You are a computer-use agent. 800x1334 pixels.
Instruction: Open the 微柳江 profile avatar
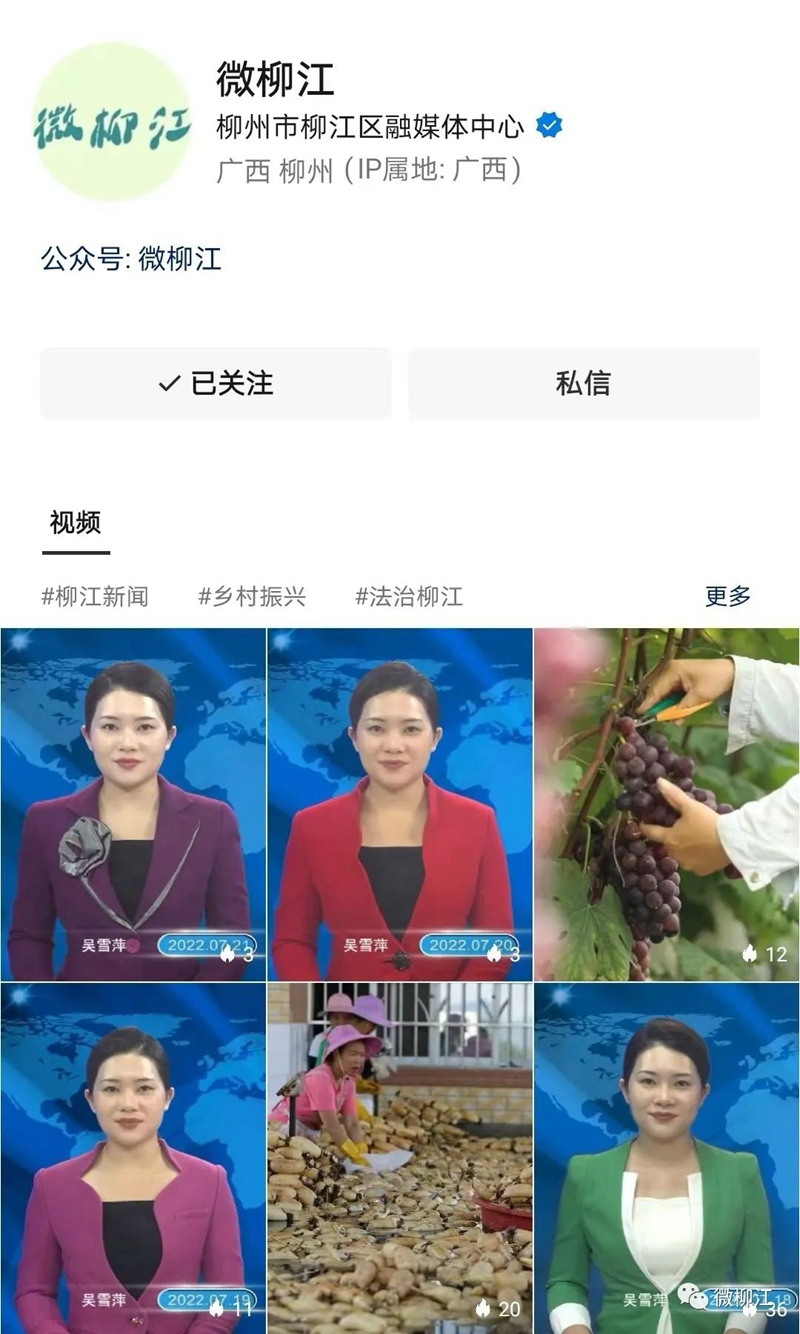[x=112, y=122]
